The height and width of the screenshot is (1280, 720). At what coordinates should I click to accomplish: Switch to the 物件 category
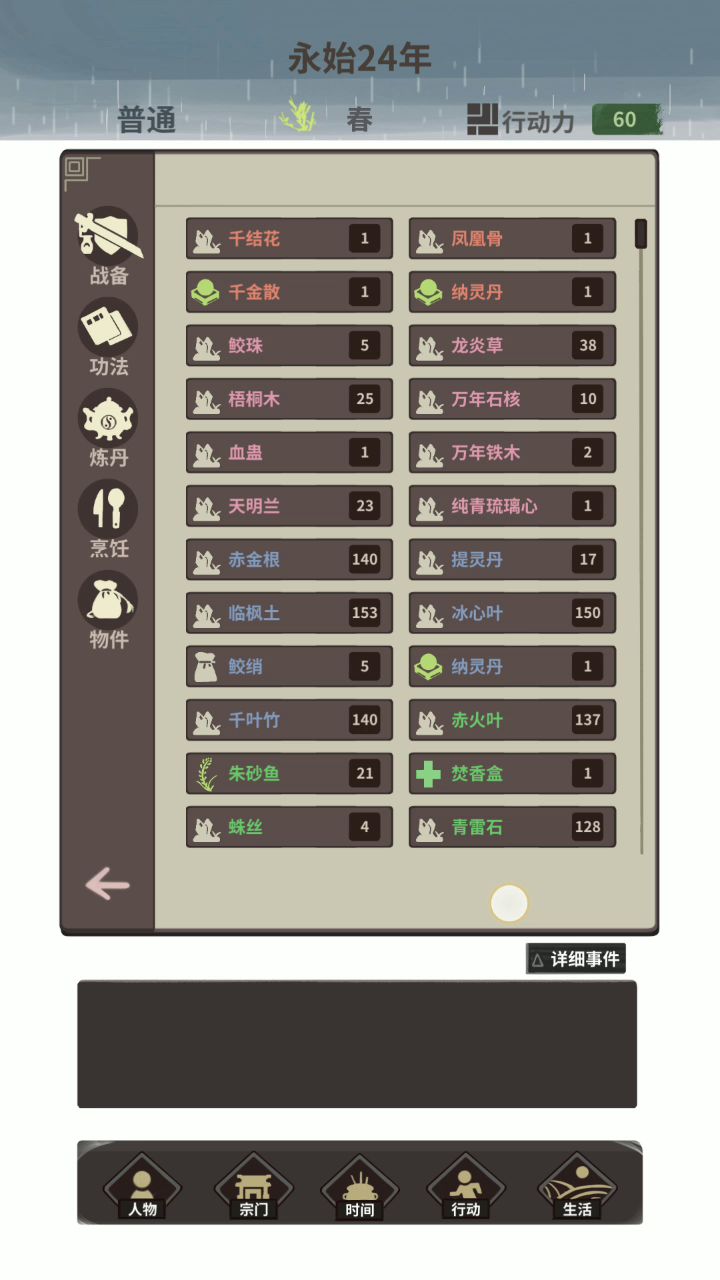click(x=108, y=609)
